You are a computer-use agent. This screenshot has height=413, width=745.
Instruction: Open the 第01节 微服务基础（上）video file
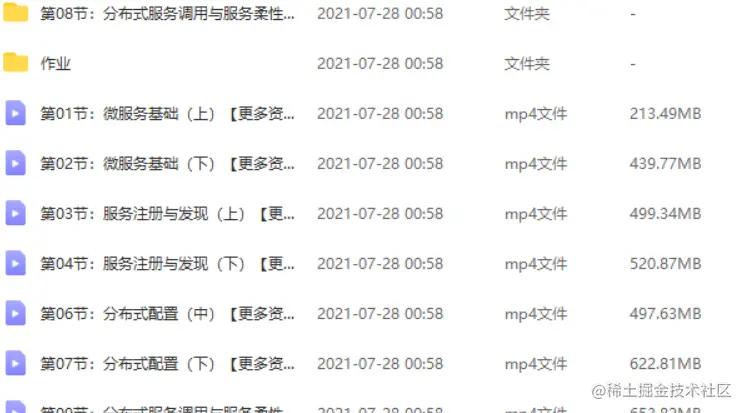[x=167, y=114]
